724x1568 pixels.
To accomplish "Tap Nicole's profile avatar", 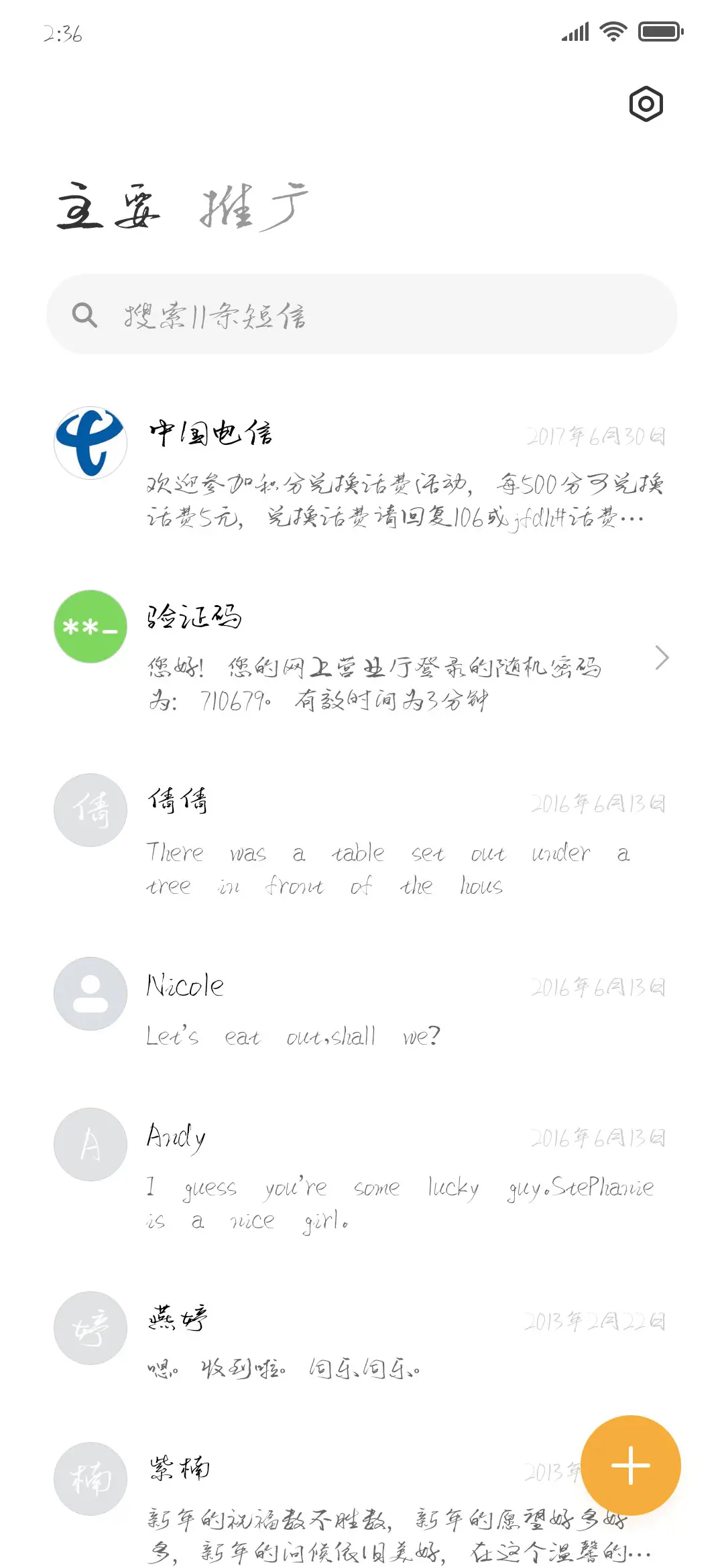I will 89,994.
